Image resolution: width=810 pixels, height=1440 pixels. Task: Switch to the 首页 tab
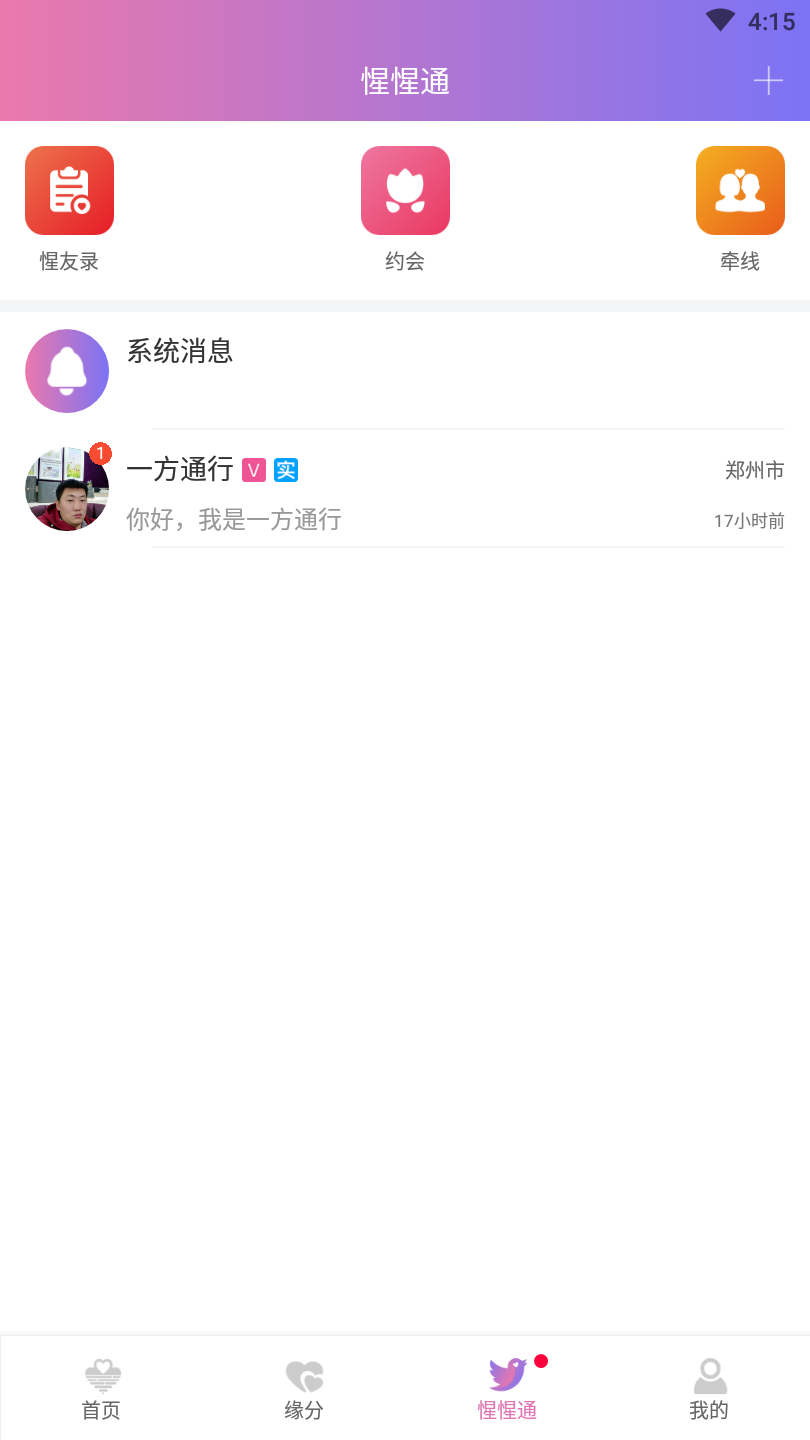(x=102, y=1388)
